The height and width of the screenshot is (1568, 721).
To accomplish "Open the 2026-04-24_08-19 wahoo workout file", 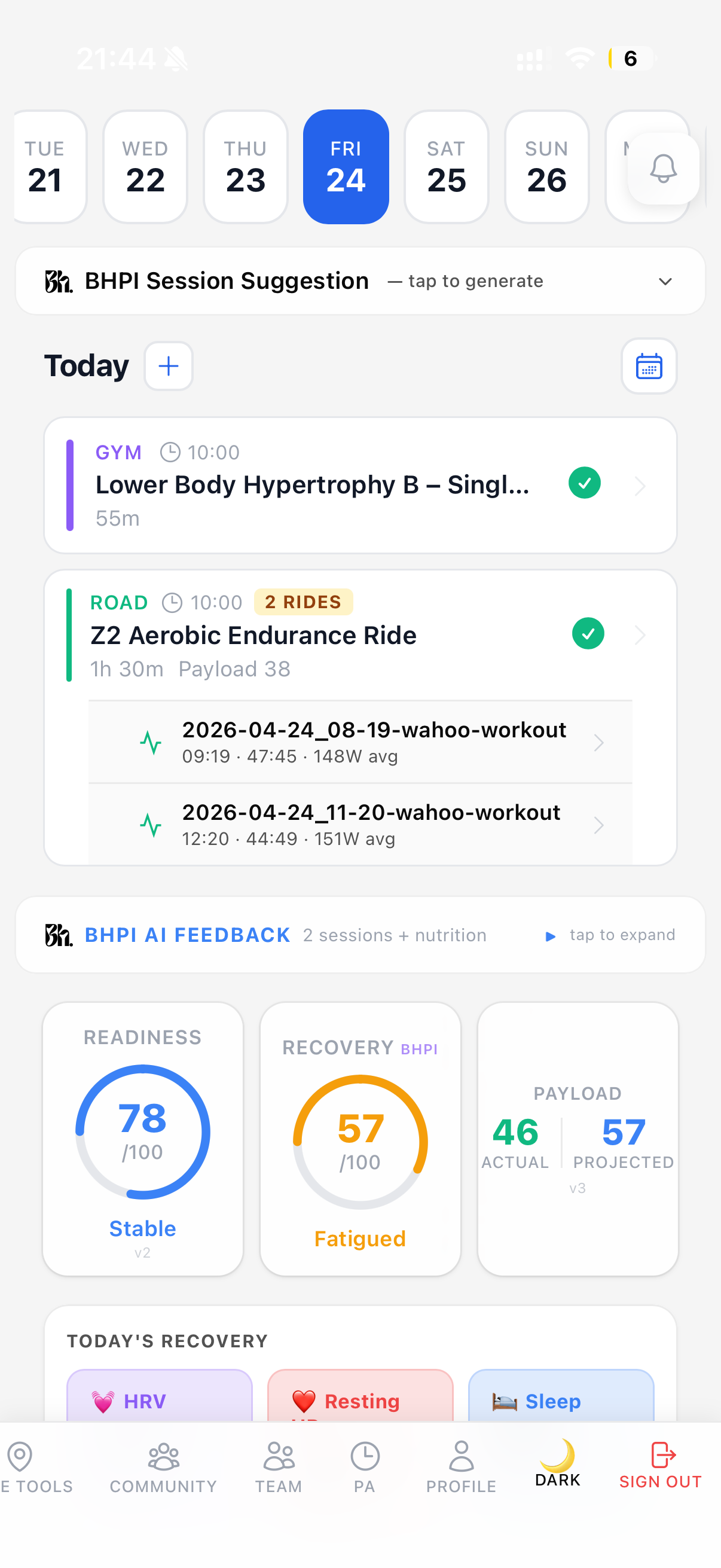I will point(374,742).
